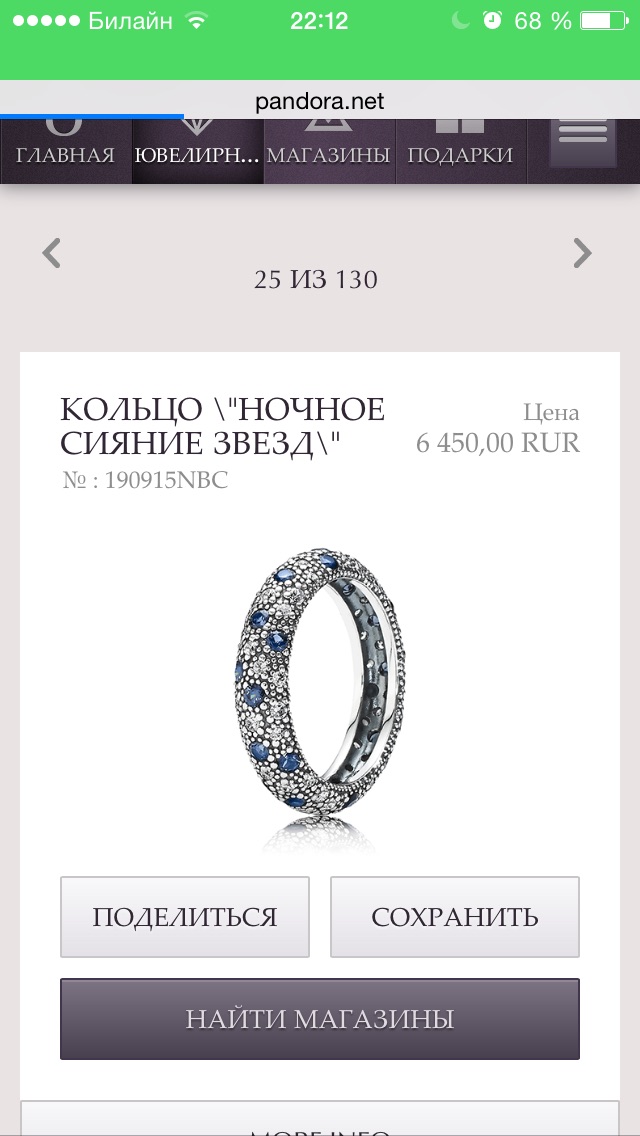Go to the Главная tab

66,151
